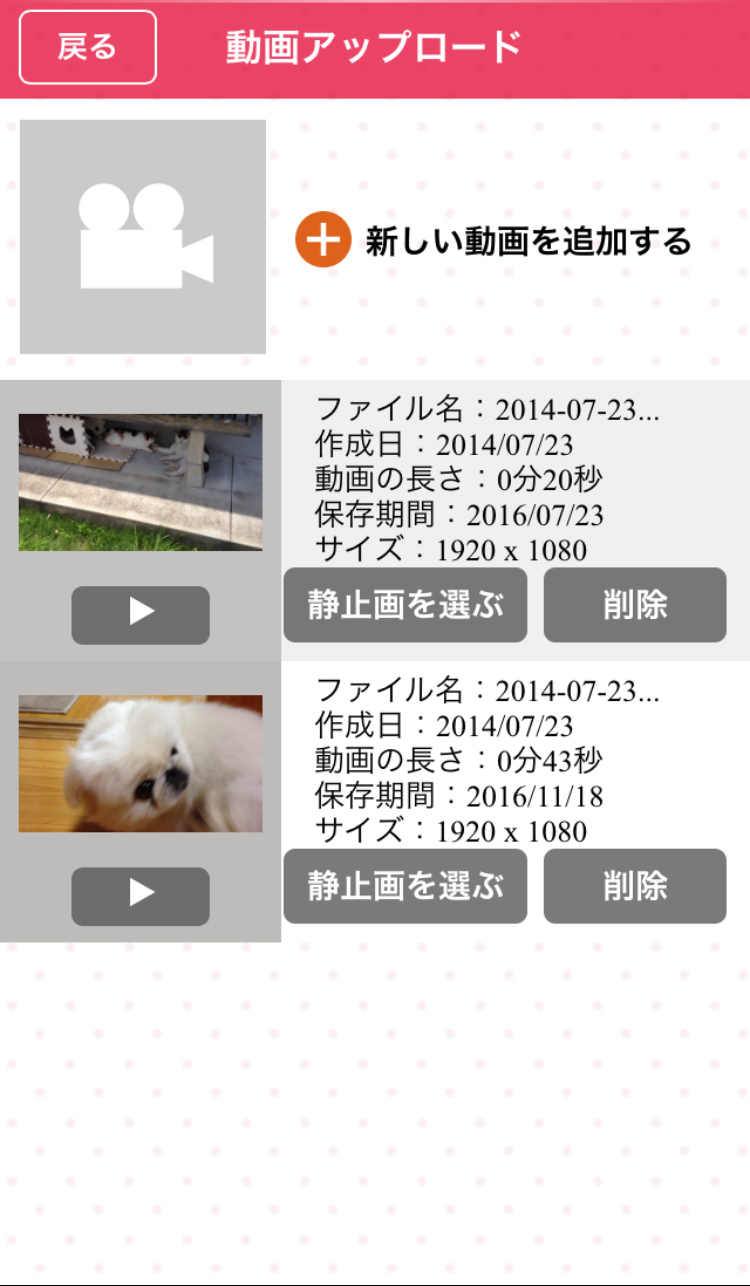Delete the 0分43秒 dog video

coord(635,886)
